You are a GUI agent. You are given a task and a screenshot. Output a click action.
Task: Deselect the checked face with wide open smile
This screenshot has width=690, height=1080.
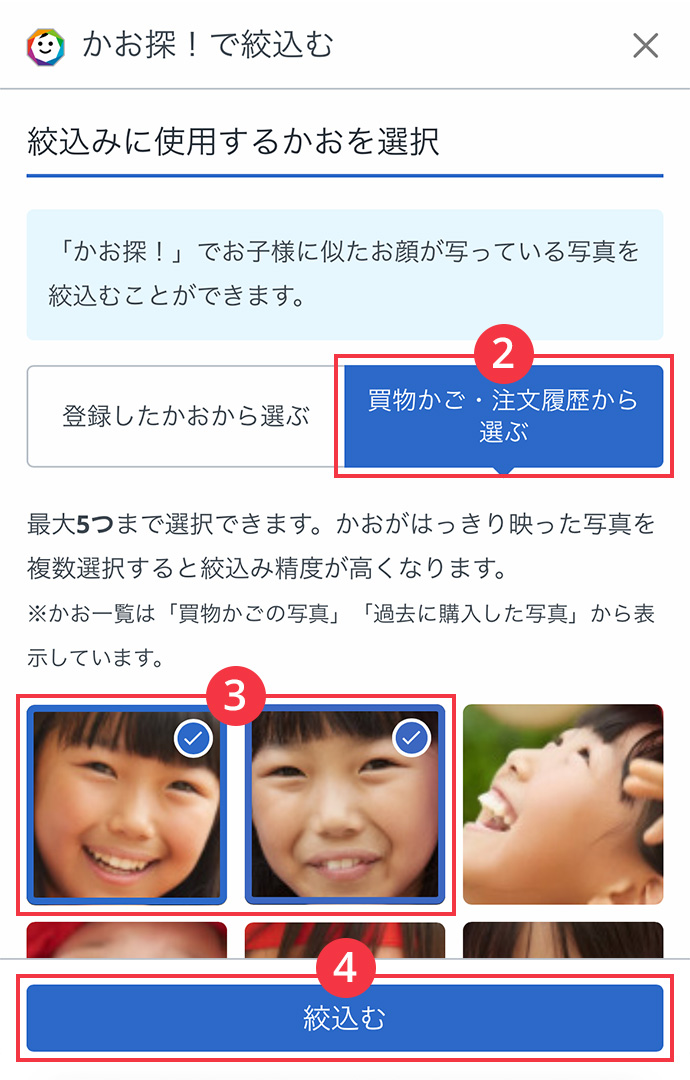tap(127, 804)
